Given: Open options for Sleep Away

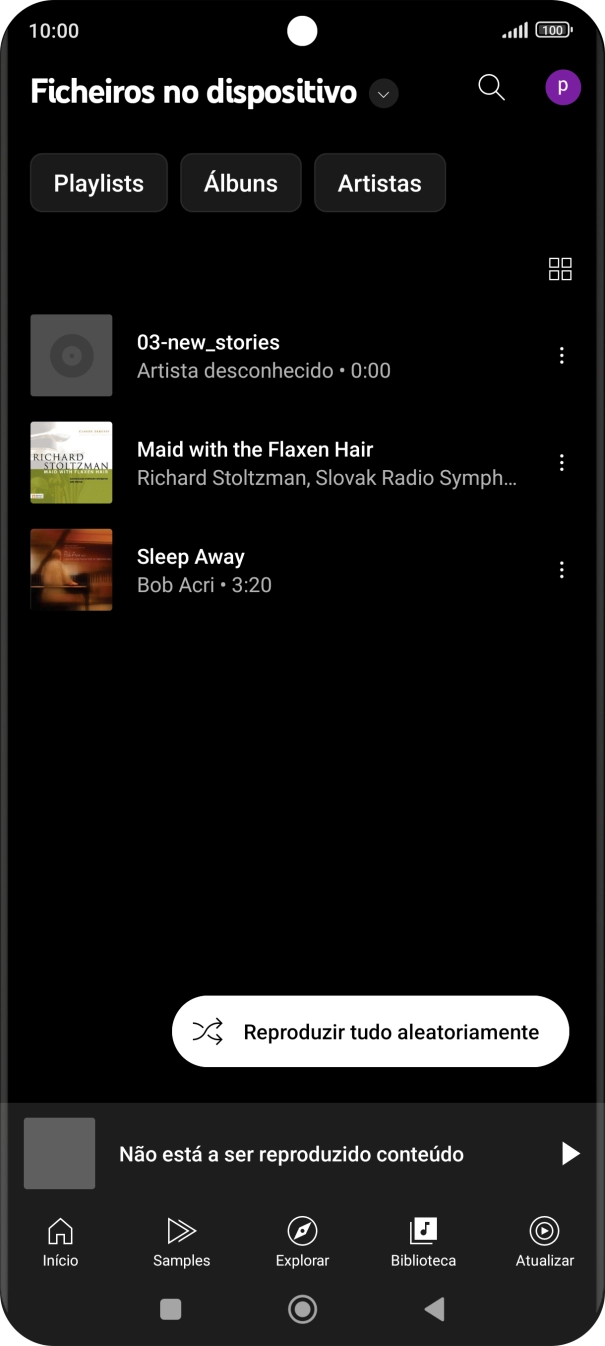Looking at the screenshot, I should pyautogui.click(x=562, y=570).
